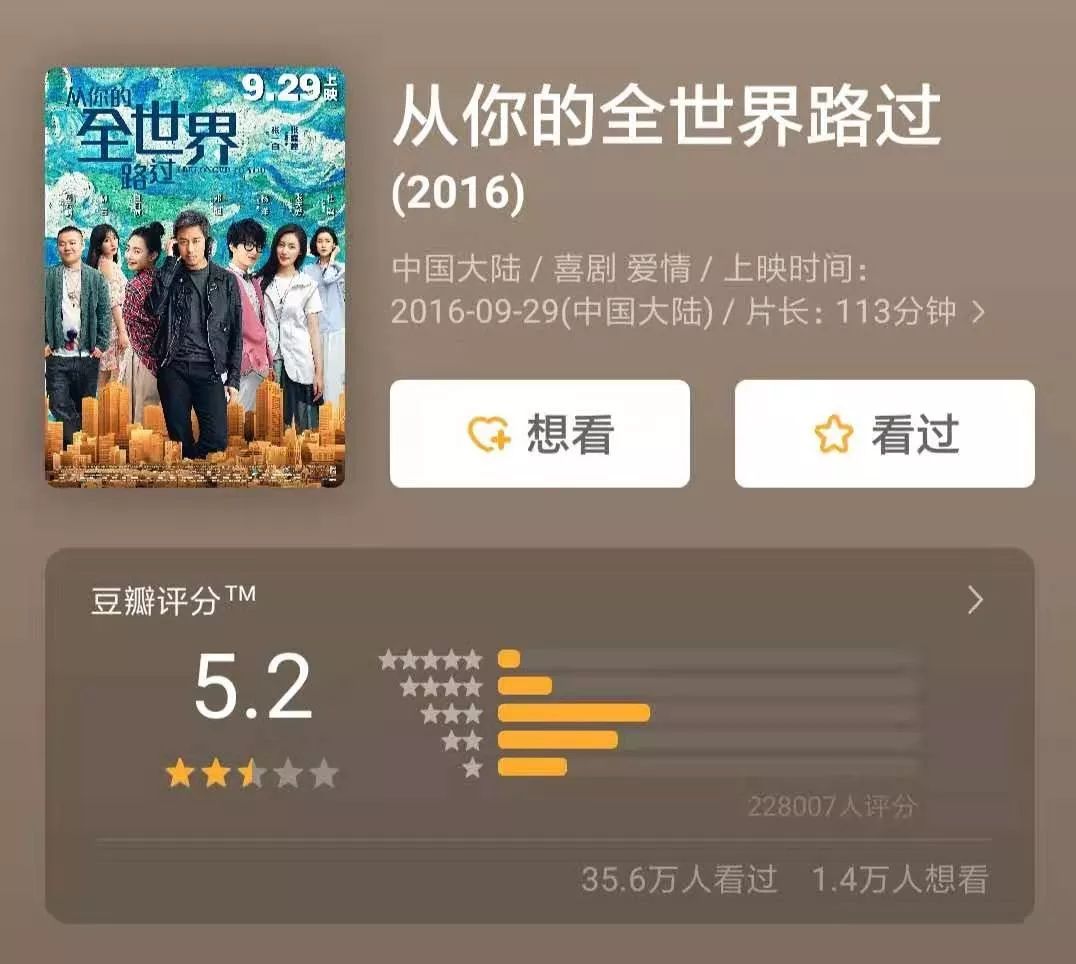Mark the movie as 想看

[x=539, y=434]
